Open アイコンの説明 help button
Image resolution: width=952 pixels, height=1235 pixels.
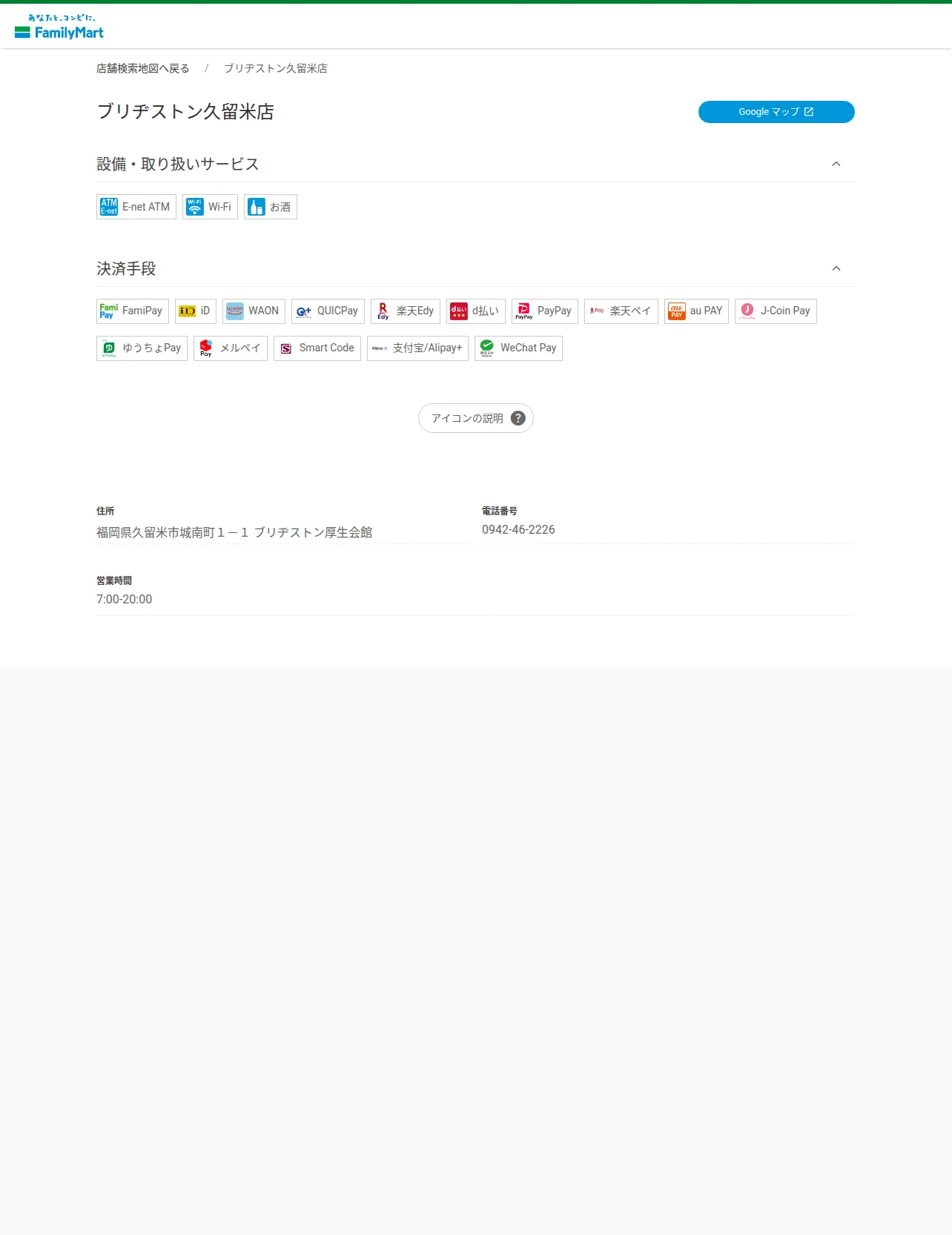pyautogui.click(x=476, y=418)
